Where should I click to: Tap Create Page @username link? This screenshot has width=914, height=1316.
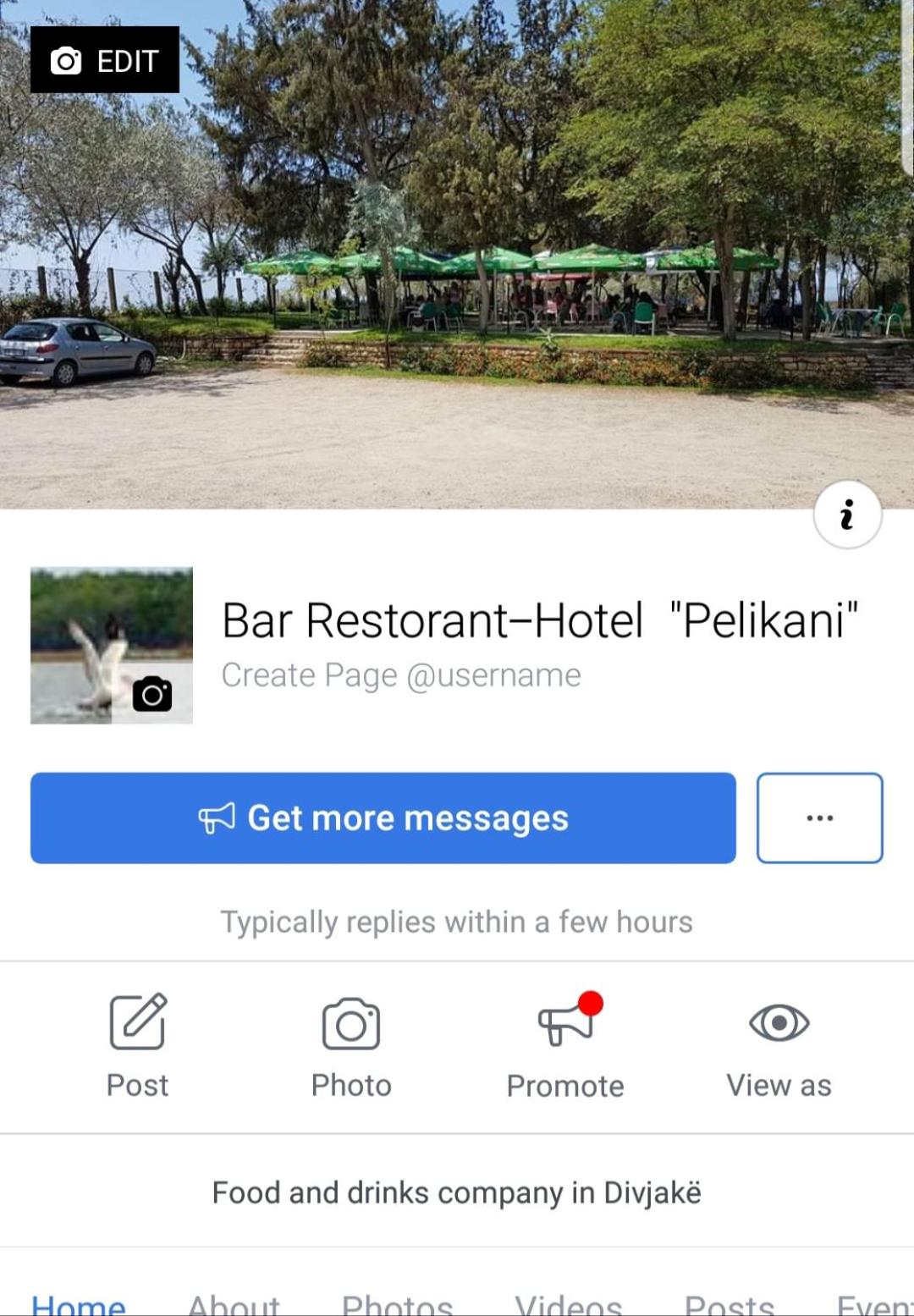pyautogui.click(x=401, y=675)
